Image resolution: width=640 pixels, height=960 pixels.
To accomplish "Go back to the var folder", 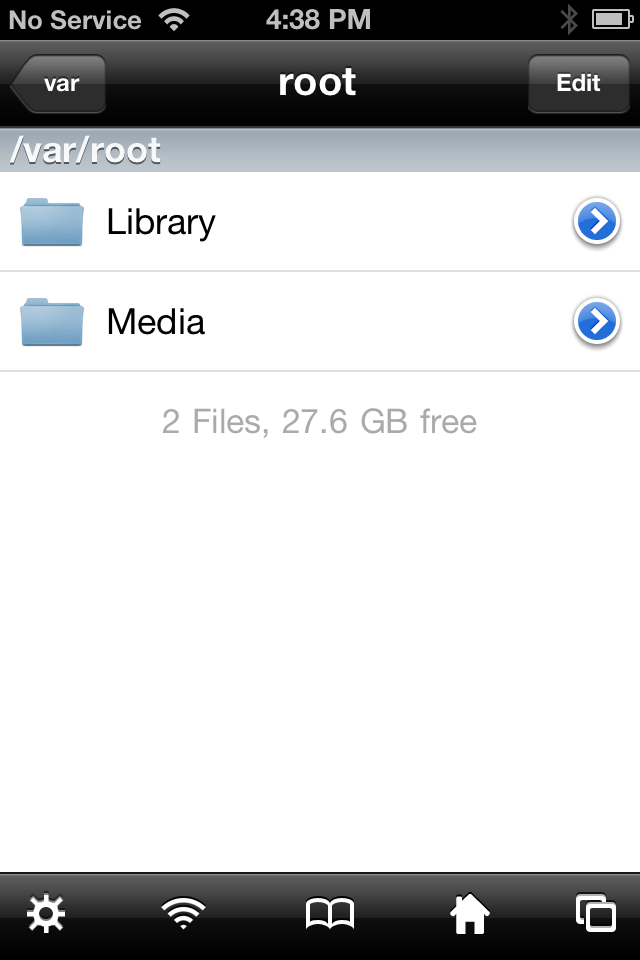I will [x=59, y=83].
